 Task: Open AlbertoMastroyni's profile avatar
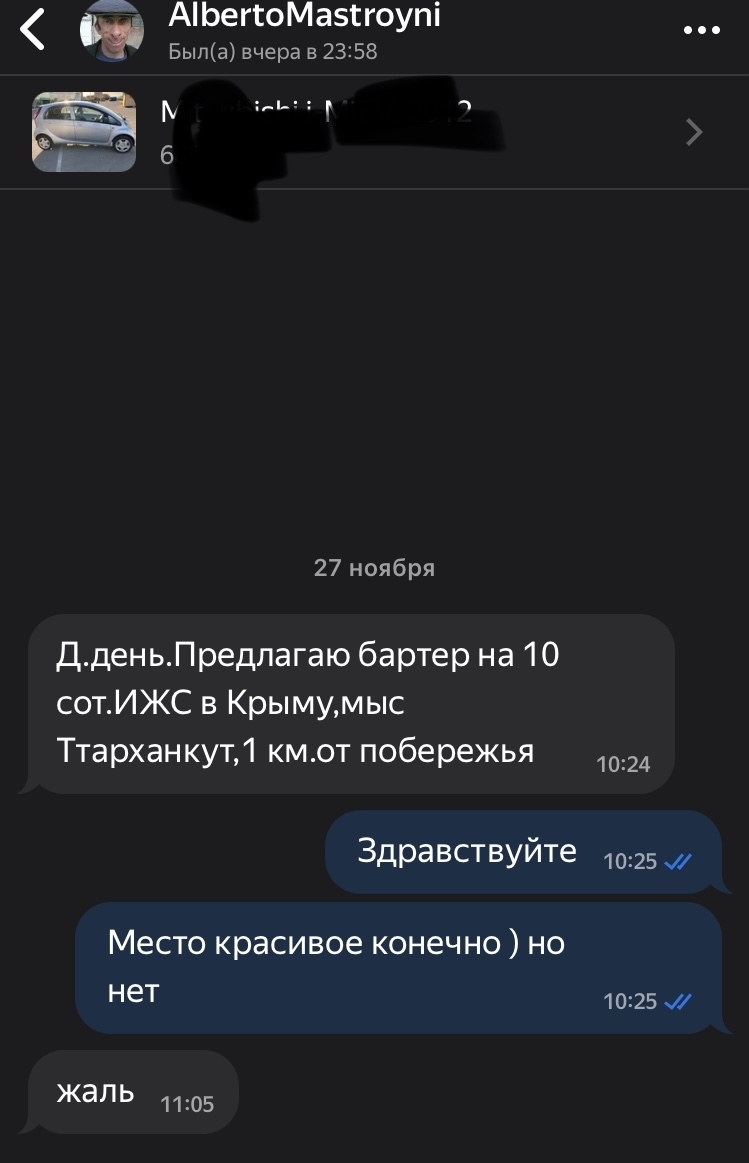(x=111, y=30)
